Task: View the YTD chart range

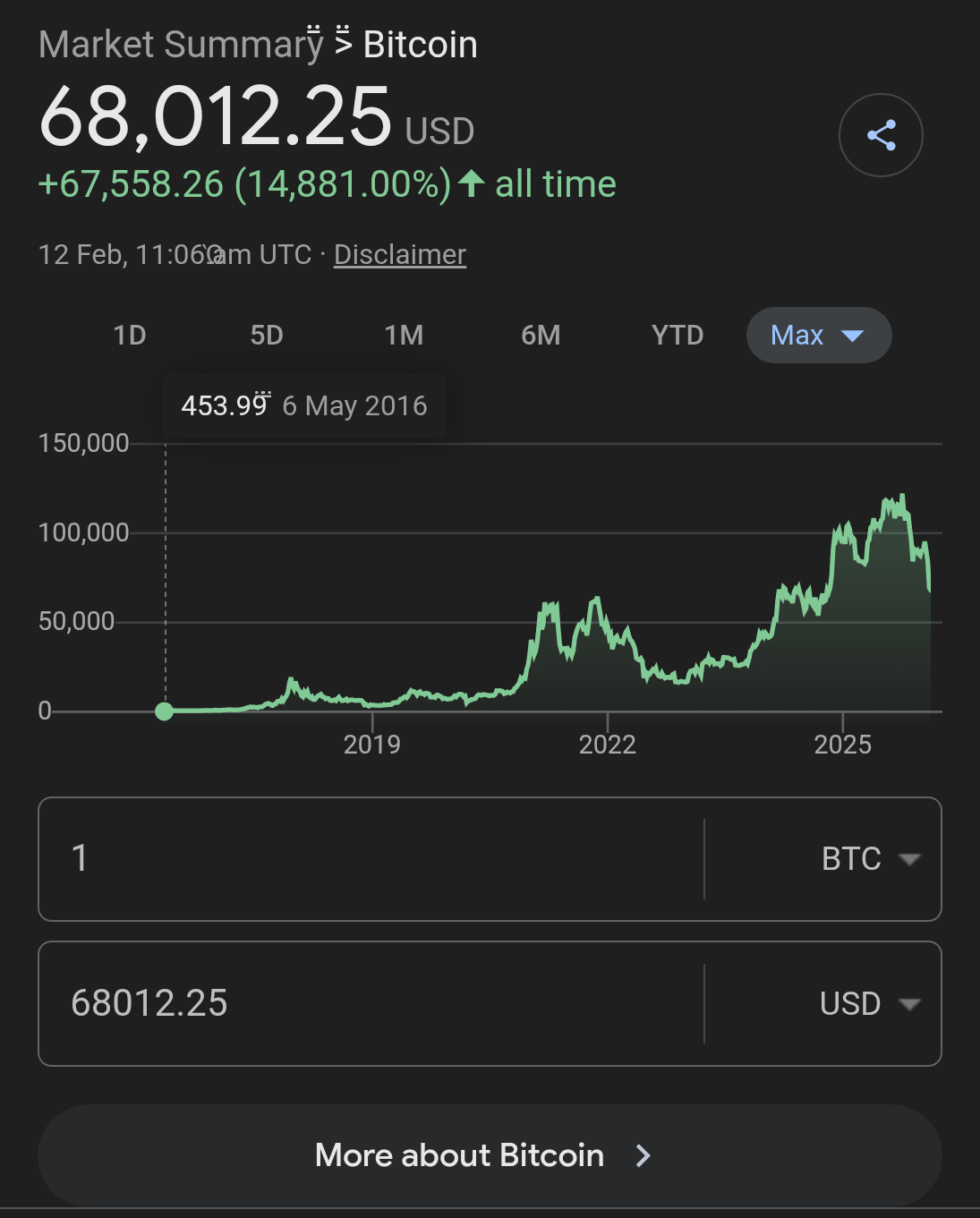Action: (677, 336)
